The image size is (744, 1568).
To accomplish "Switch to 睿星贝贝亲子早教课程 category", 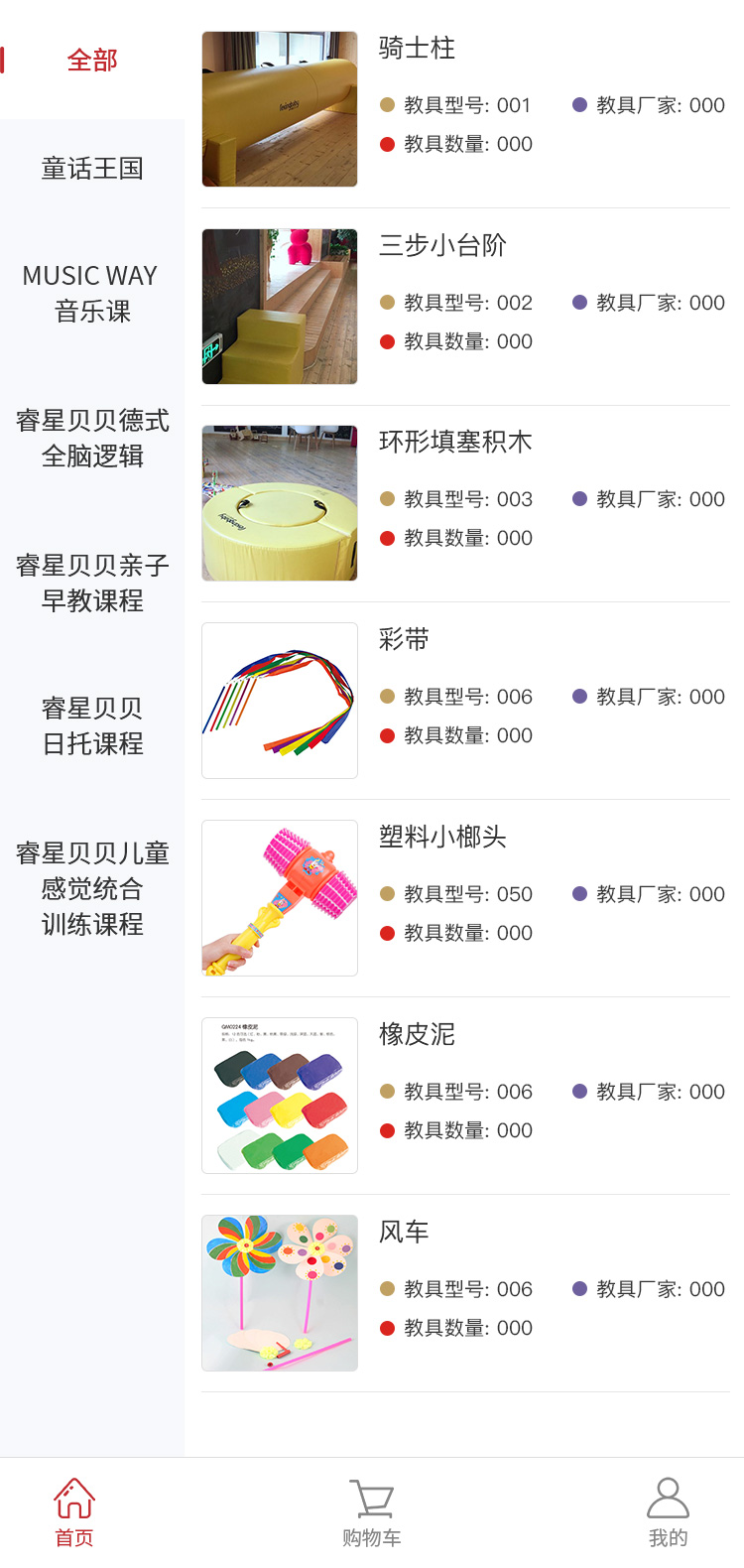I will point(92,583).
